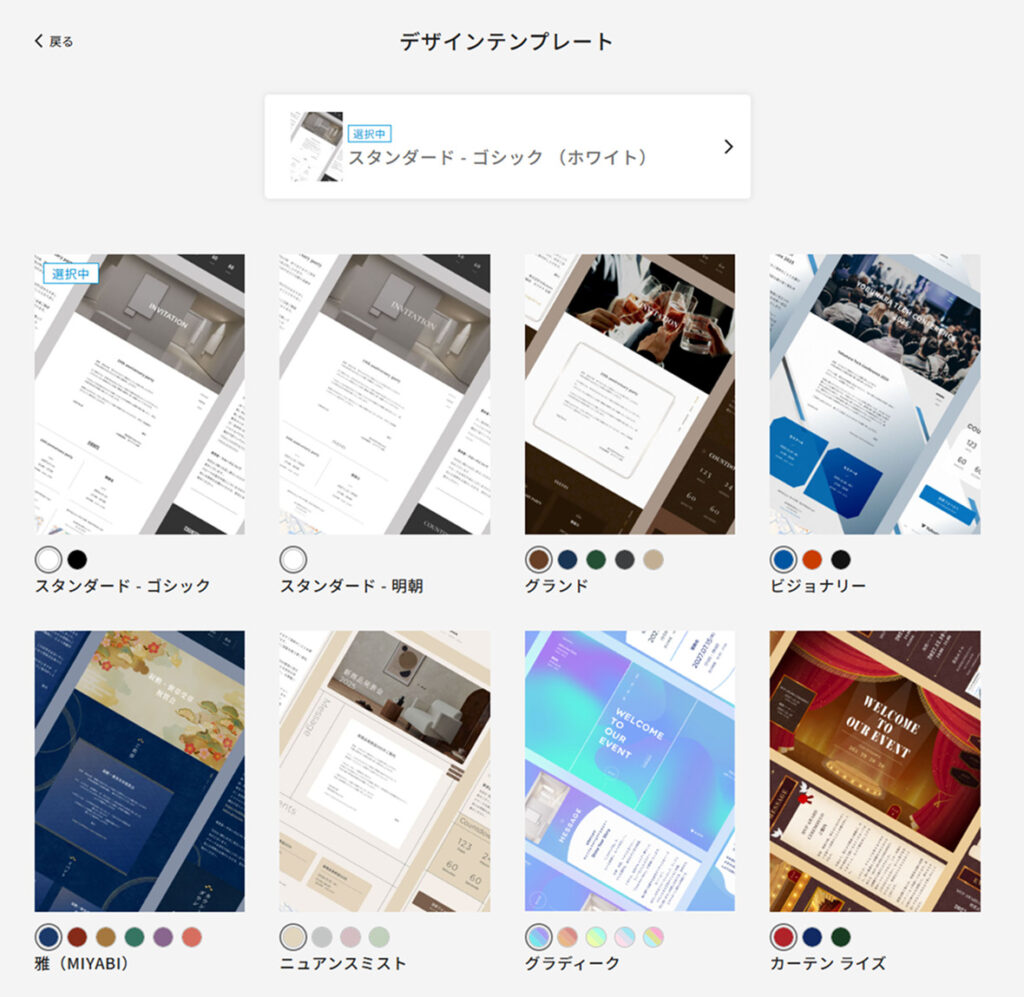Choose navy color swatch for カーテン ライズ
The height and width of the screenshot is (997, 1024).
click(812, 937)
